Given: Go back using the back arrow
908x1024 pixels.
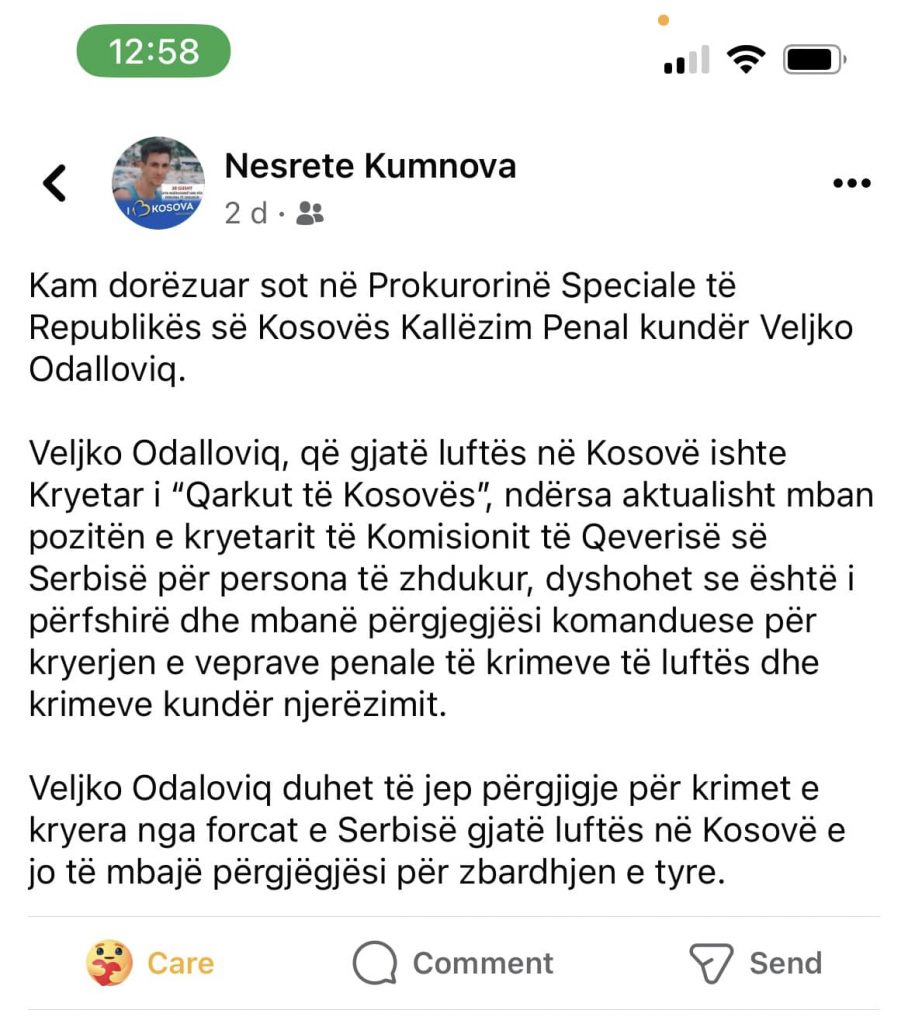Looking at the screenshot, I should (x=55, y=183).
